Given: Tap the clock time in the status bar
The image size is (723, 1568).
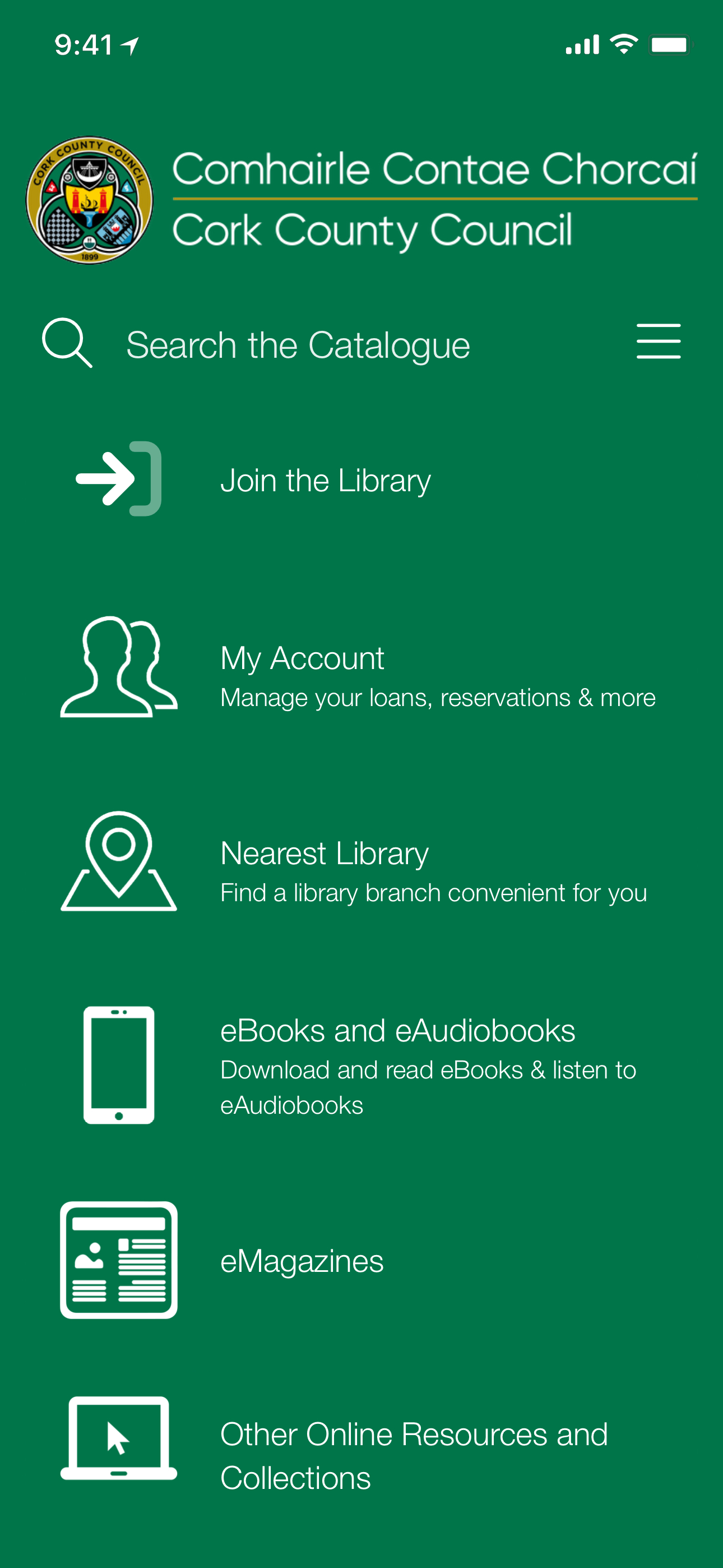Looking at the screenshot, I should (x=85, y=43).
